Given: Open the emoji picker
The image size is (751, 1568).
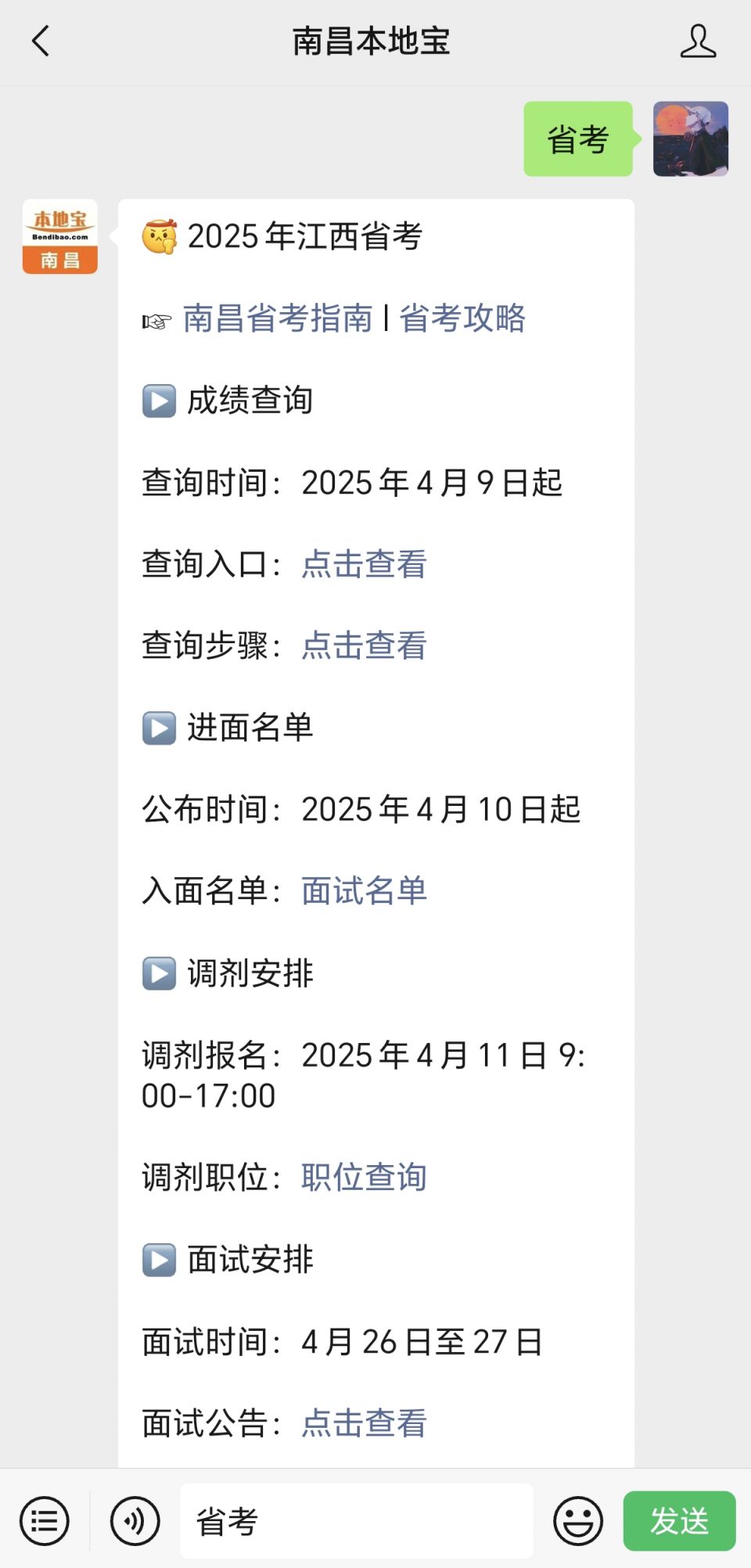Looking at the screenshot, I should (x=578, y=1522).
